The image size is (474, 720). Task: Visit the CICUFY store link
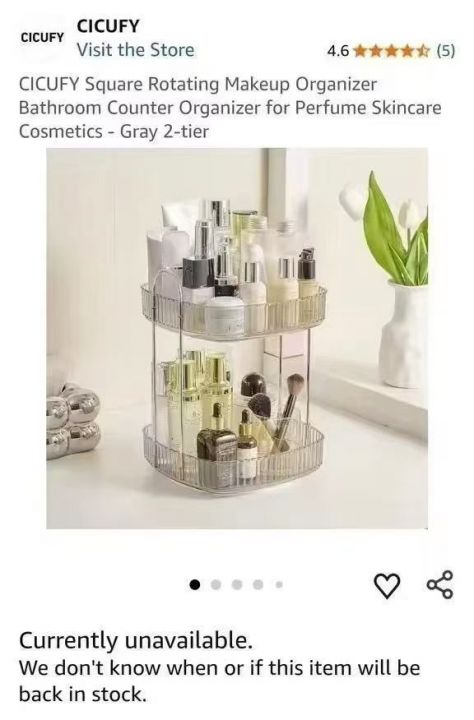click(135, 50)
